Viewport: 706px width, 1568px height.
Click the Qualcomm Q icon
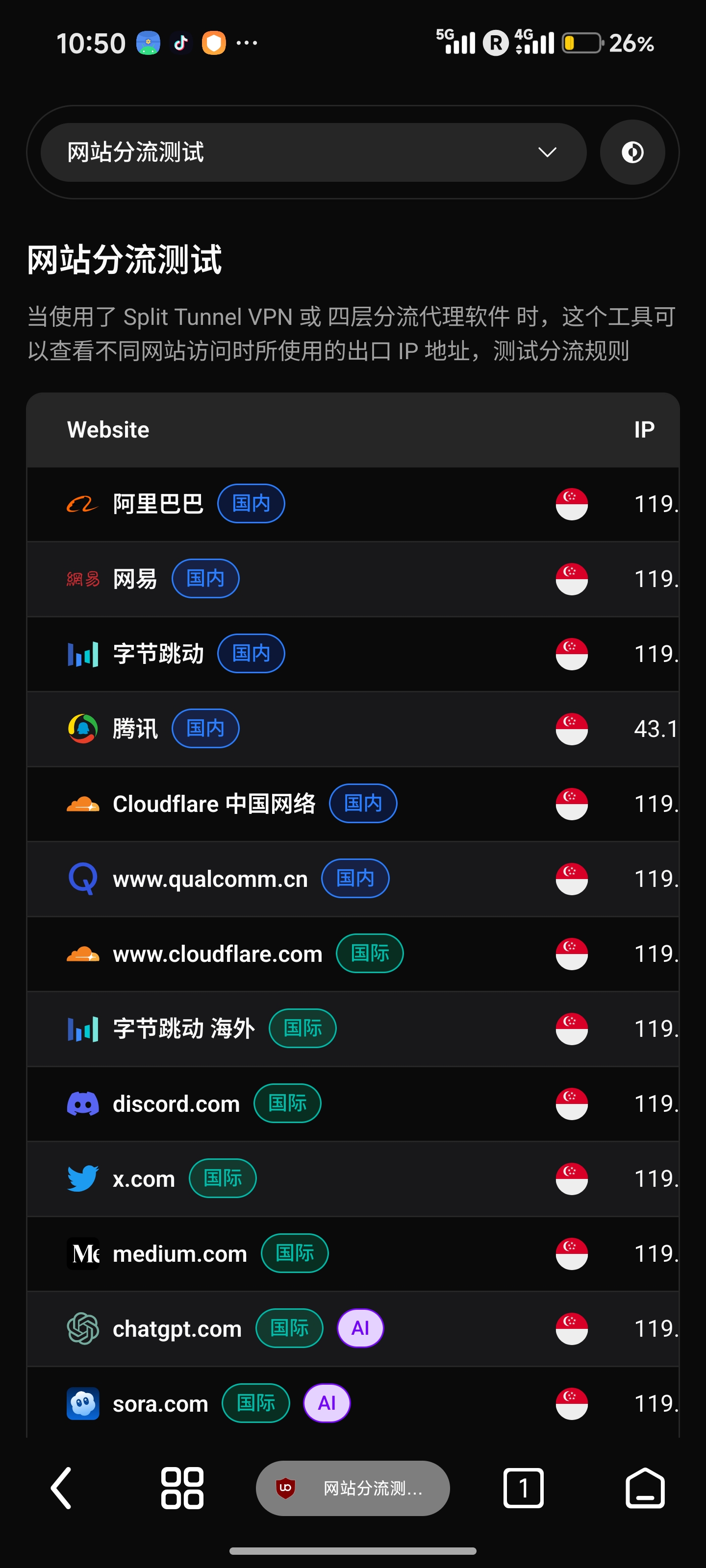coord(83,879)
